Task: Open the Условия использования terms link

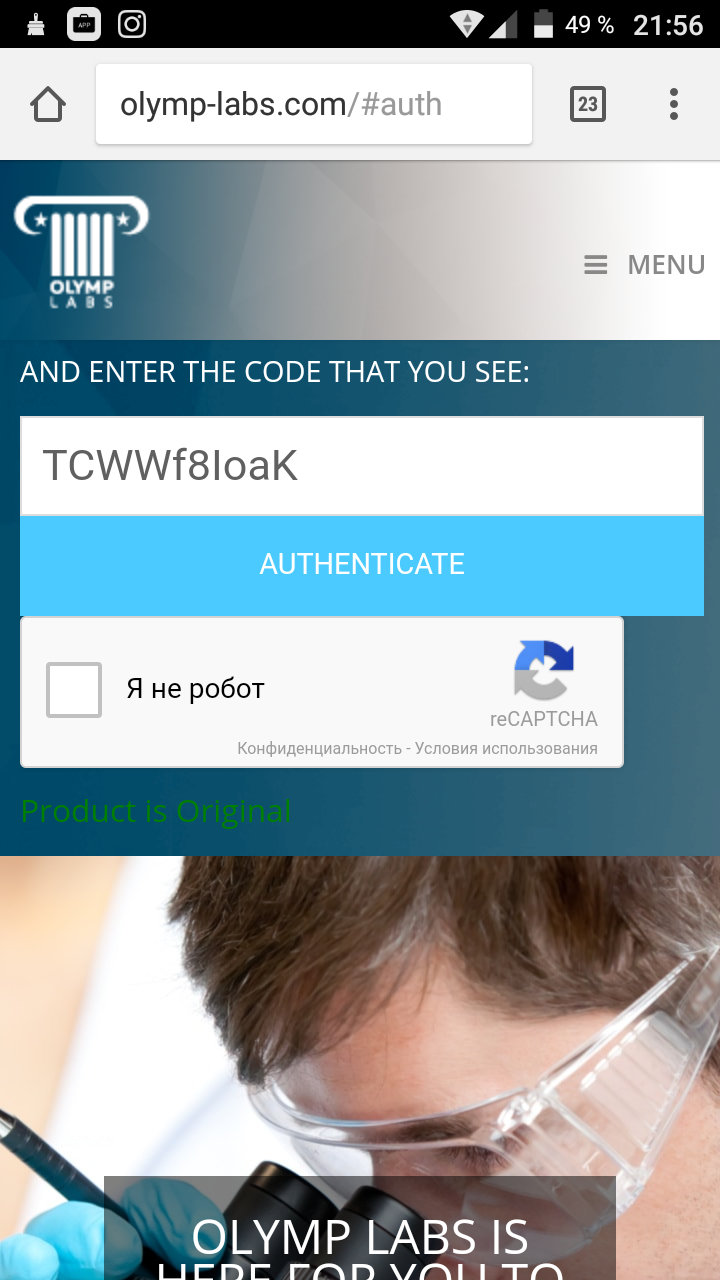Action: point(506,749)
